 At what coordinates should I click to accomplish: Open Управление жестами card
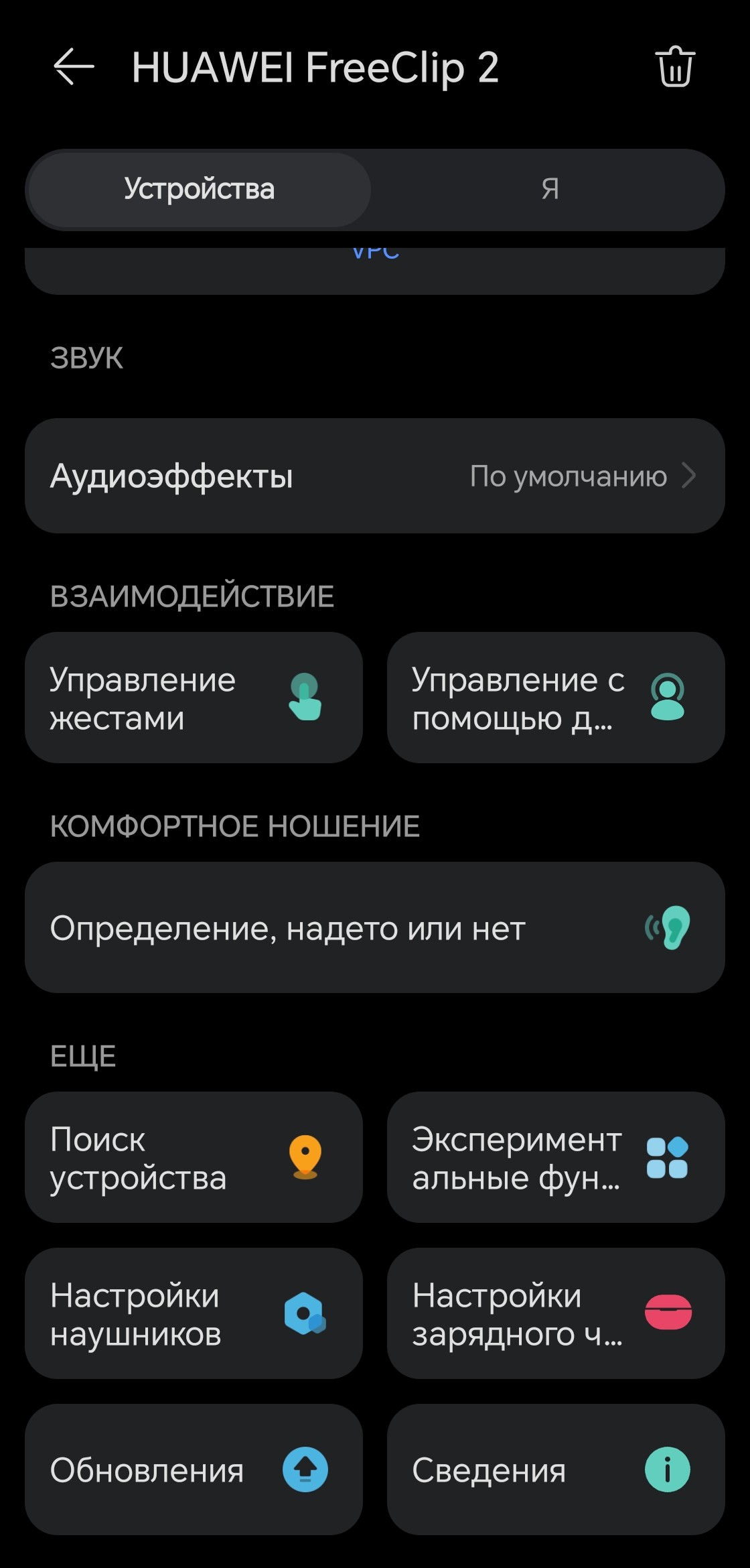tap(194, 698)
